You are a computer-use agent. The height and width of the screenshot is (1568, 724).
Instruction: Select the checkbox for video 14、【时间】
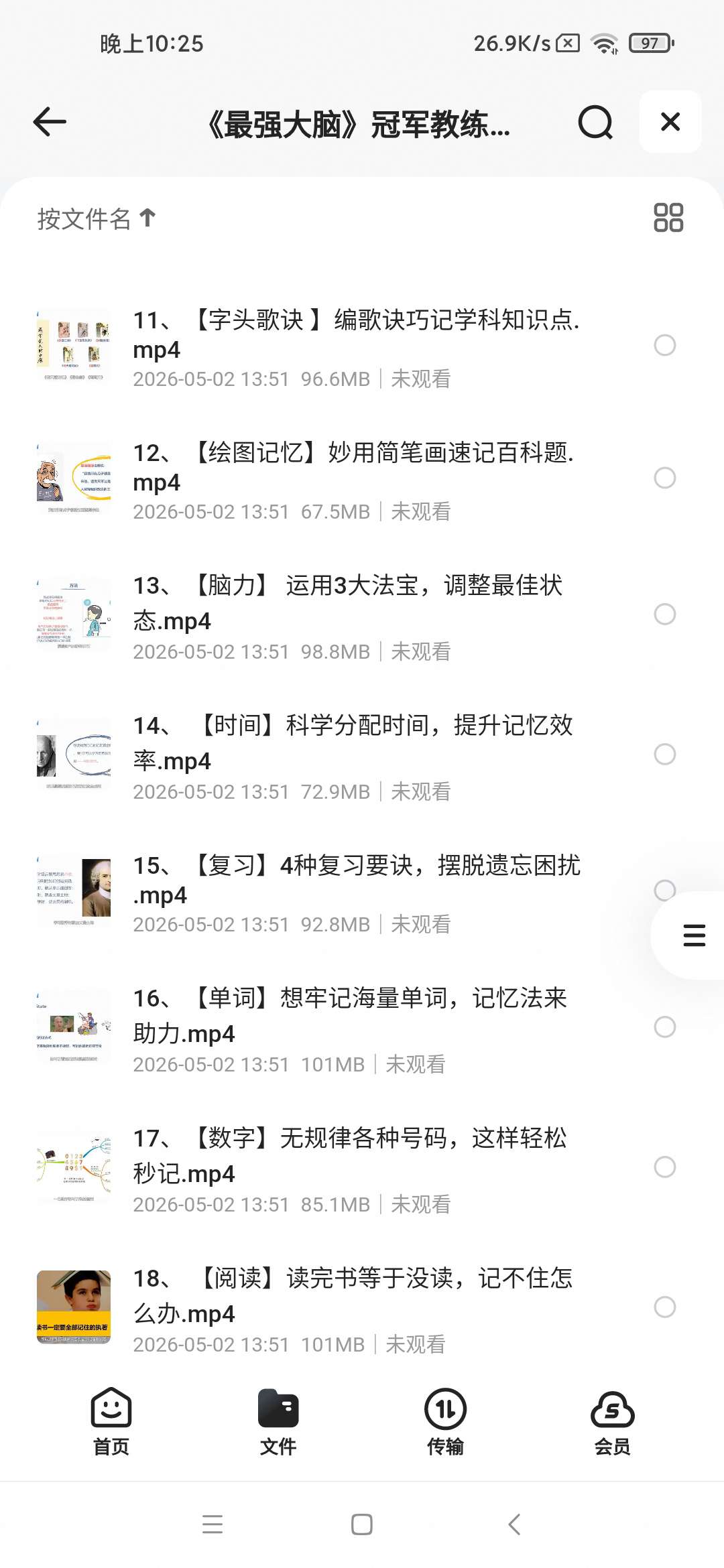665,754
